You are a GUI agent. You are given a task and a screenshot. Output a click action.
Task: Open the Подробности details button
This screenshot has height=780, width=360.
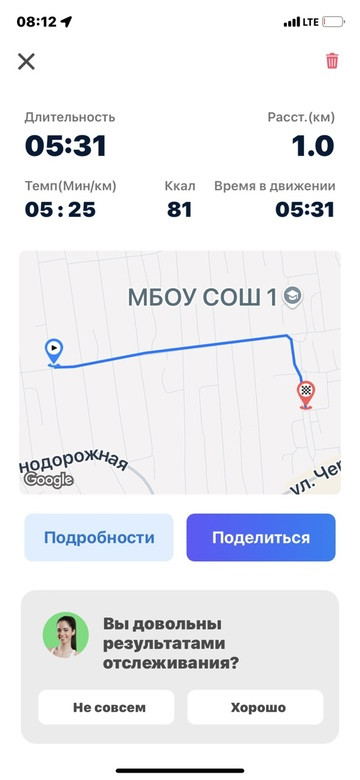(x=99, y=538)
